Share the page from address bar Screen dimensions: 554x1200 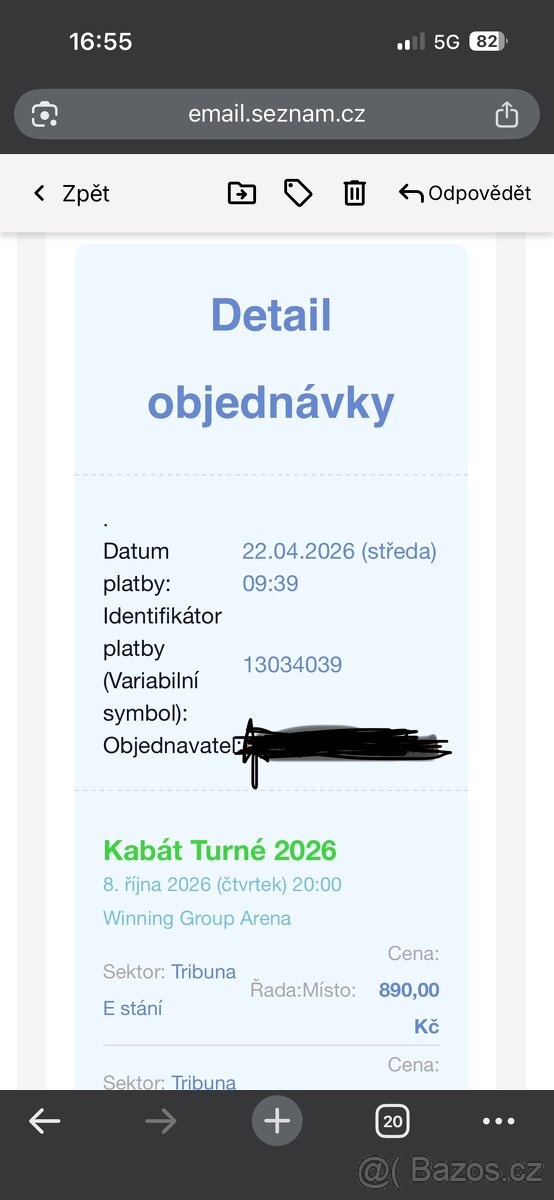507,114
